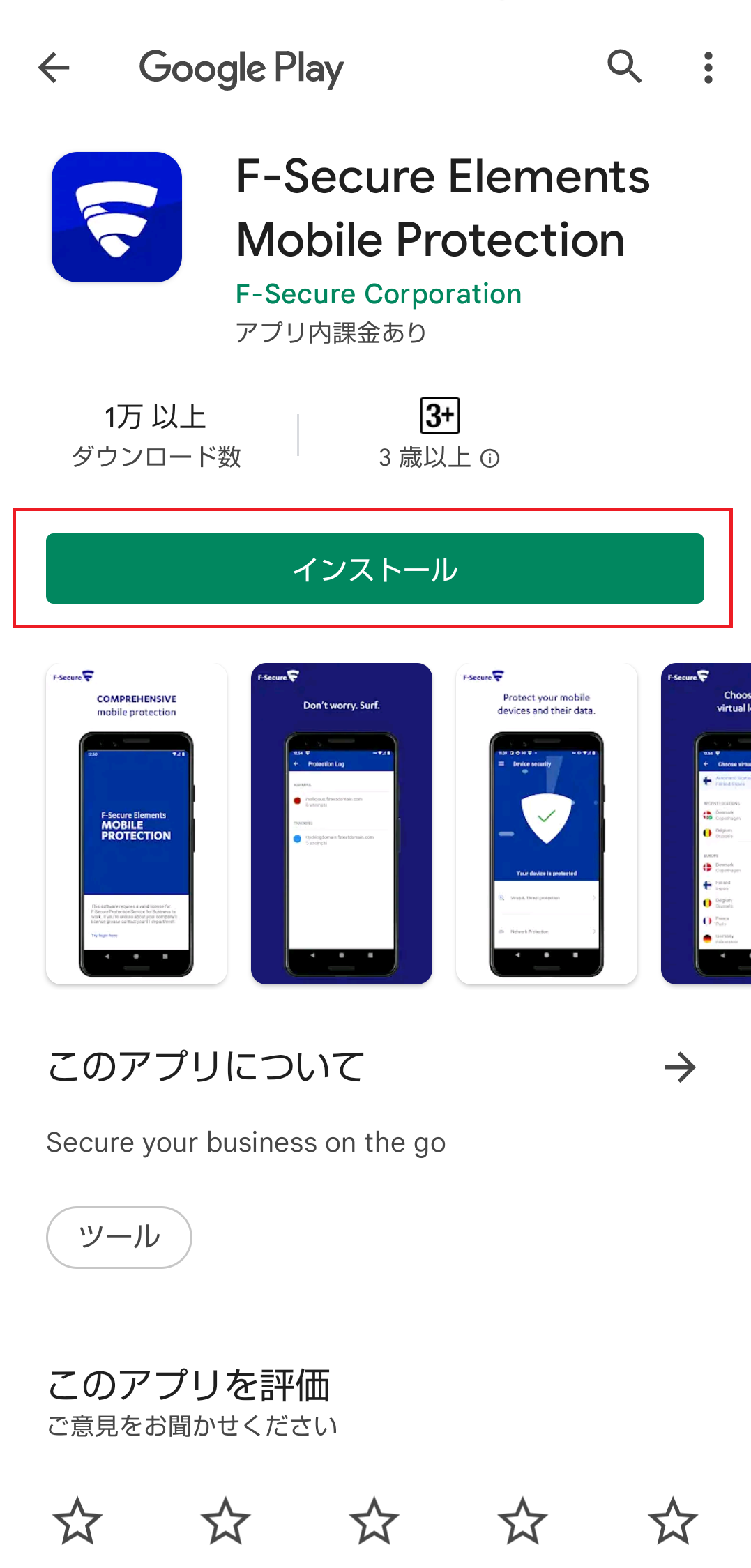Expand the このアプリについて section arrow
Image resolution: width=751 pixels, height=1568 pixels.
[680, 1067]
